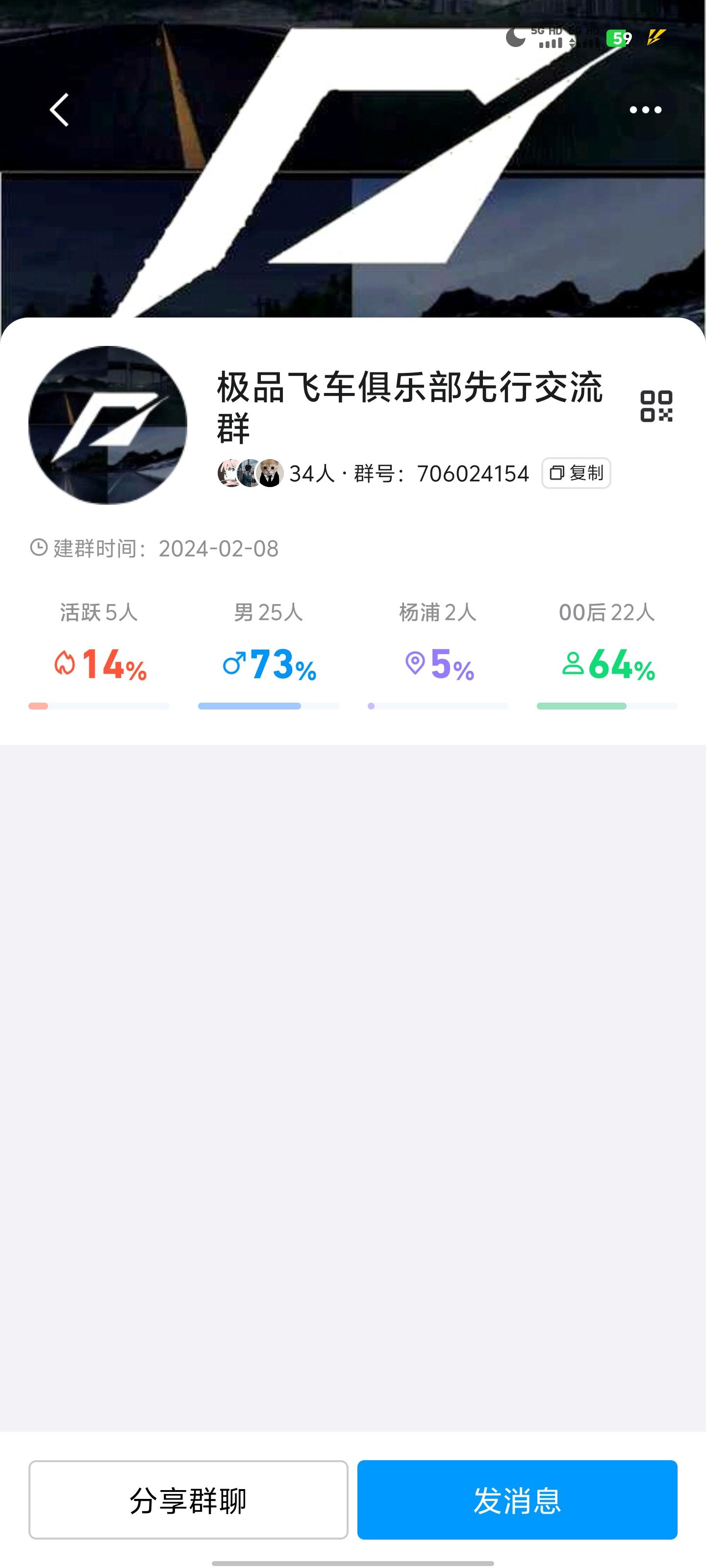
Task: Tap 发消息 to send a message
Action: tap(517, 1500)
